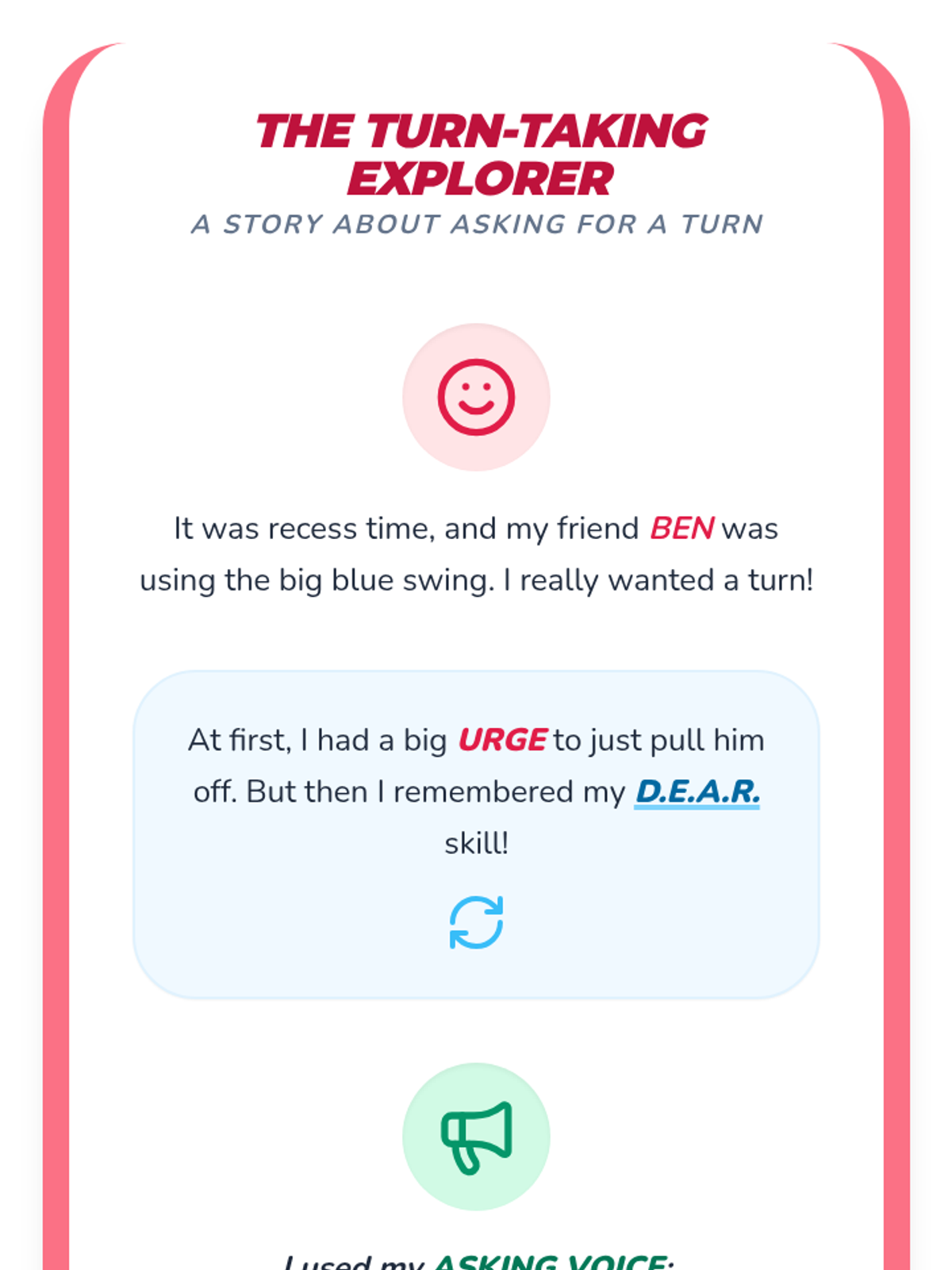Tap the refresh arrows icon in the blue card

[x=476, y=922]
